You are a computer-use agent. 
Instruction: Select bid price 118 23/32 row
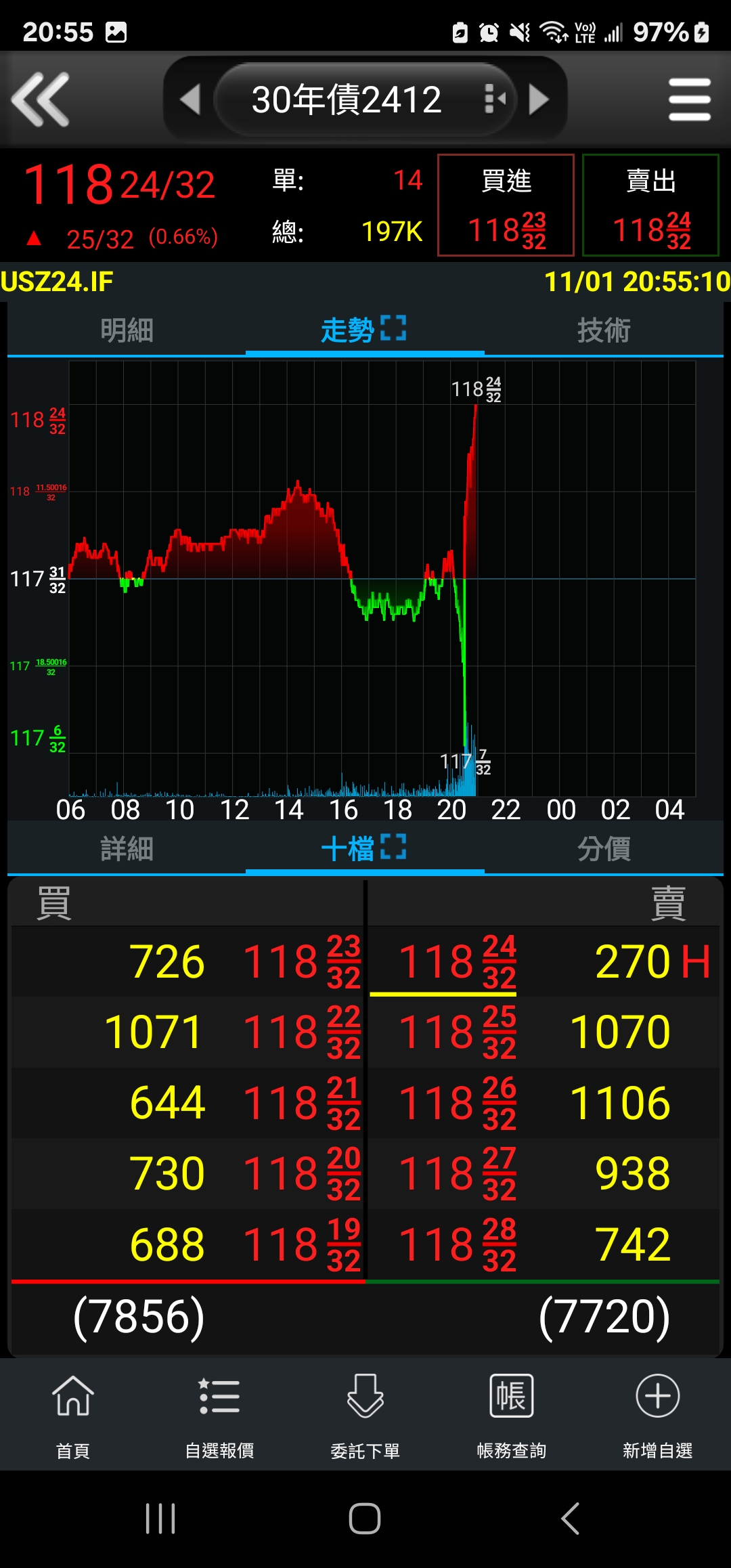coord(188,961)
